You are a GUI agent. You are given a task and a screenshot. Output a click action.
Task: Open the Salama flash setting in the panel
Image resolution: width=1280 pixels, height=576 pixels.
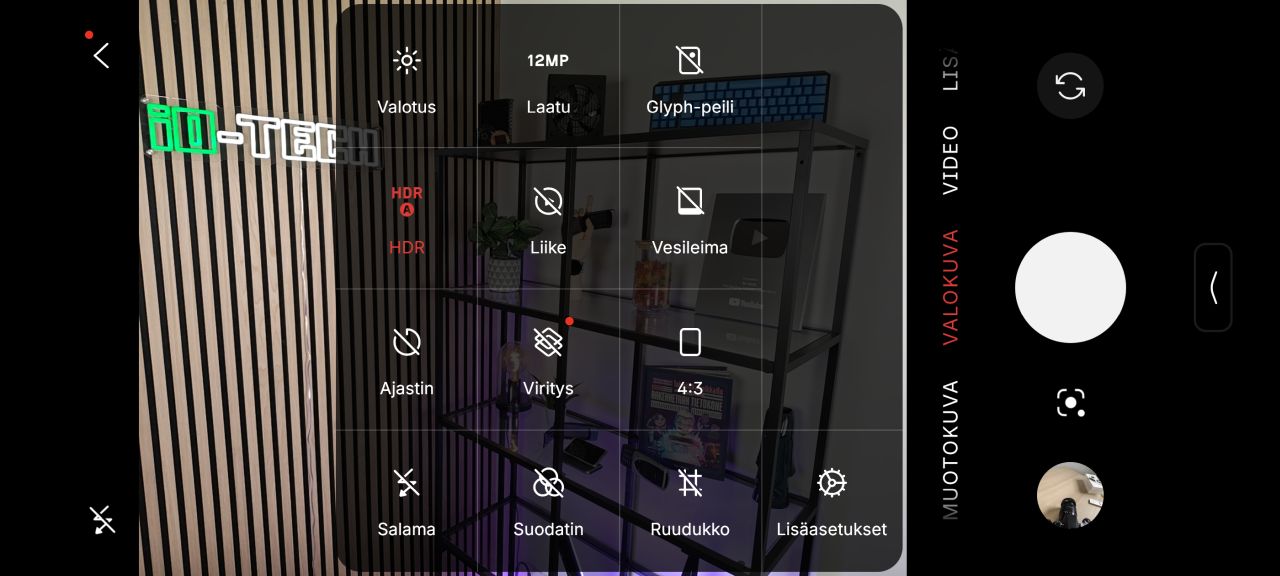pyautogui.click(x=406, y=501)
